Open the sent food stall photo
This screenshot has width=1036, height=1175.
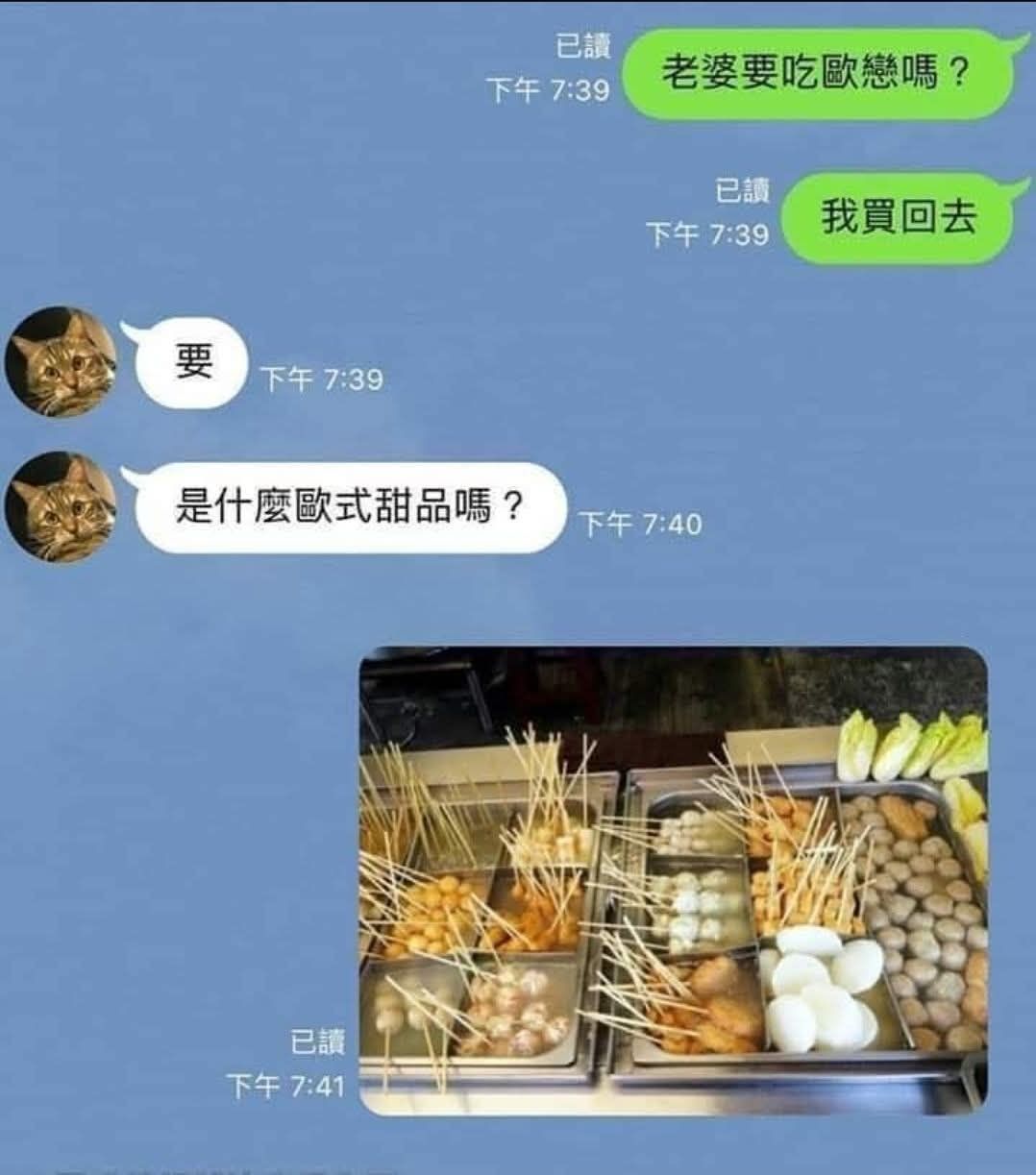coord(673,880)
